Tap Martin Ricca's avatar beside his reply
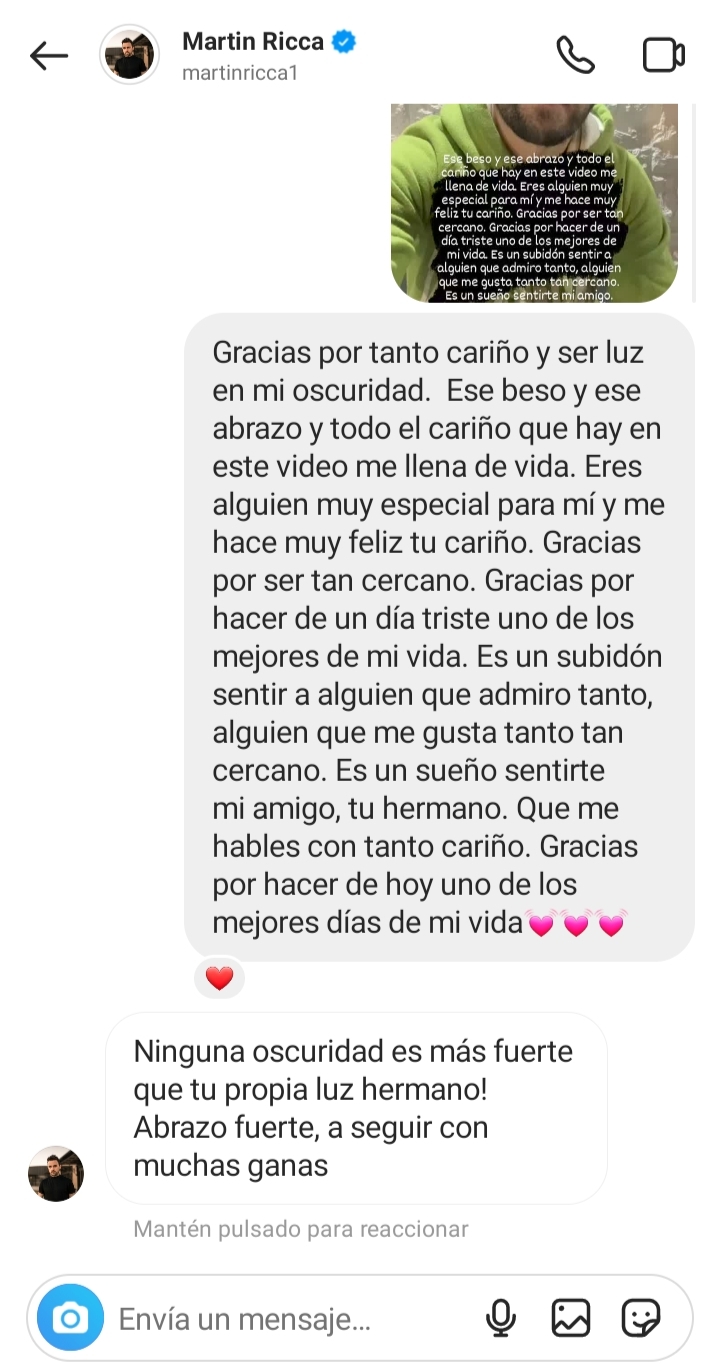This screenshot has height=1364, width=719. click(x=56, y=1173)
